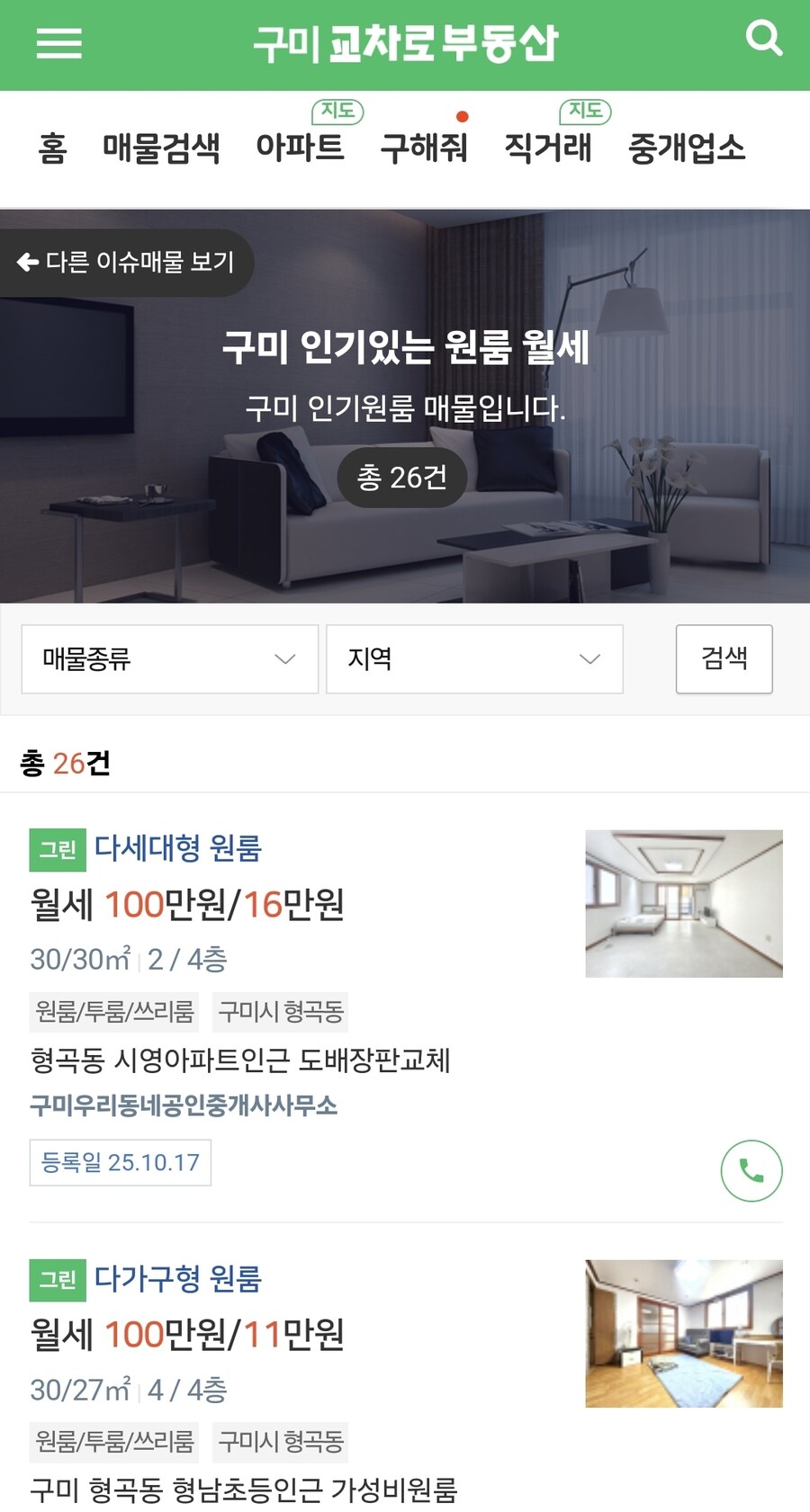810x1512 pixels.
Task: Open the 매물종류 dropdown
Action: [170, 659]
